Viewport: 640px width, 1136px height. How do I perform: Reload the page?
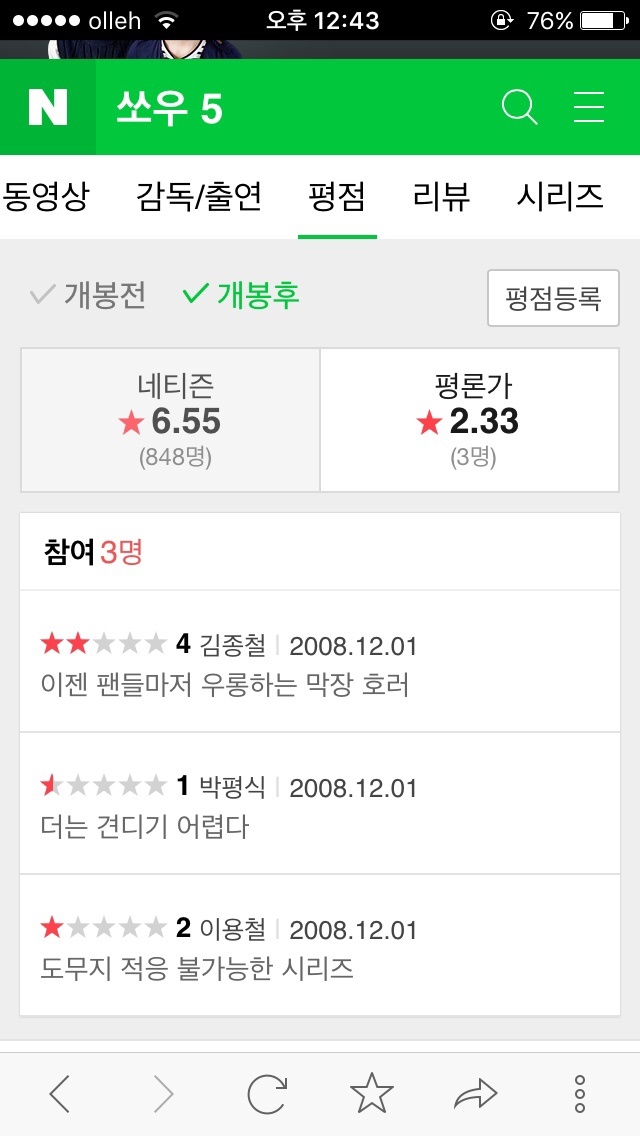267,1093
